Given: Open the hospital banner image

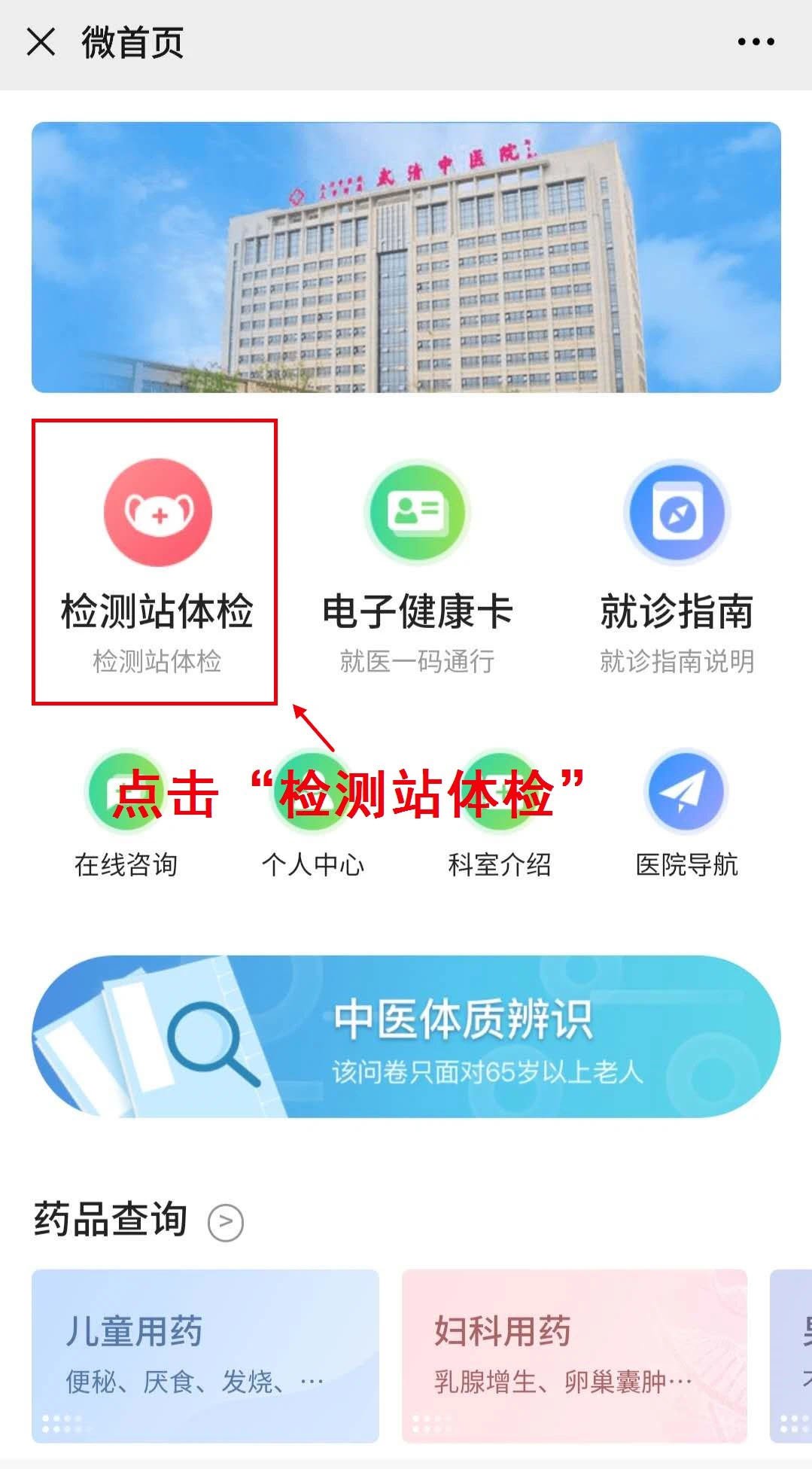Looking at the screenshot, I should click(x=406, y=257).
